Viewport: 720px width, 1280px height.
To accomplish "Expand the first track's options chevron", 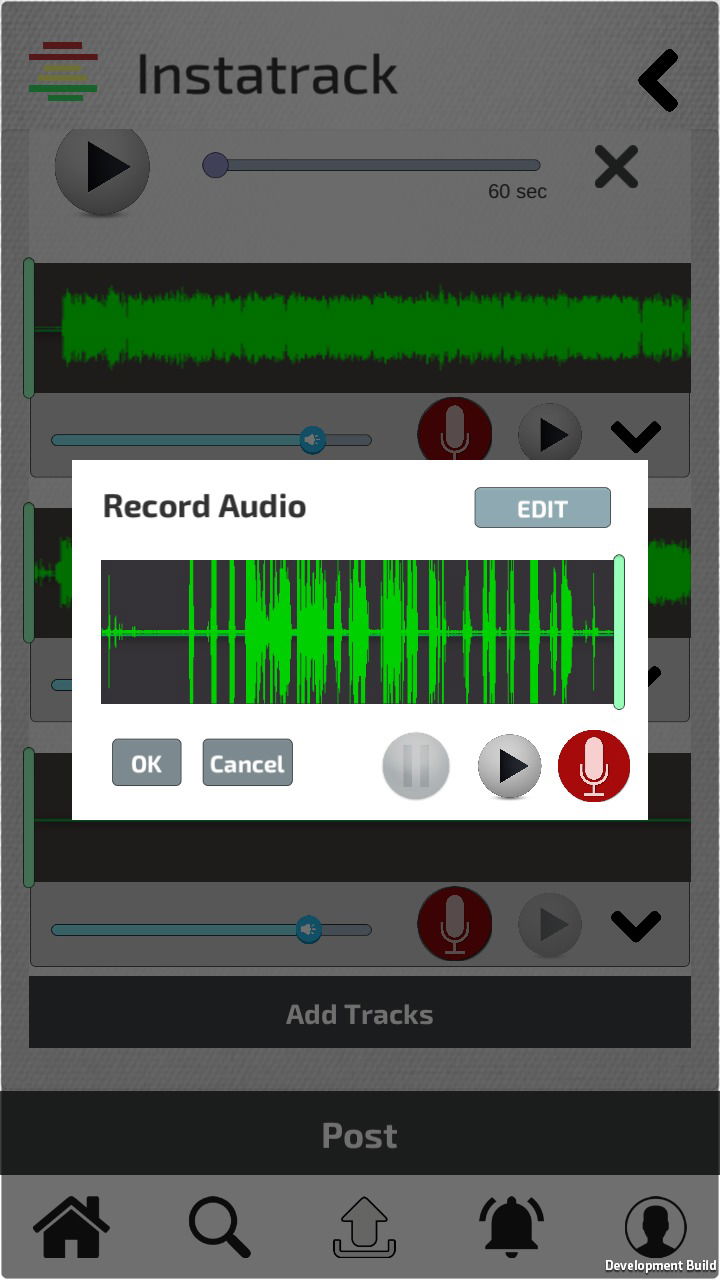I will pos(636,436).
